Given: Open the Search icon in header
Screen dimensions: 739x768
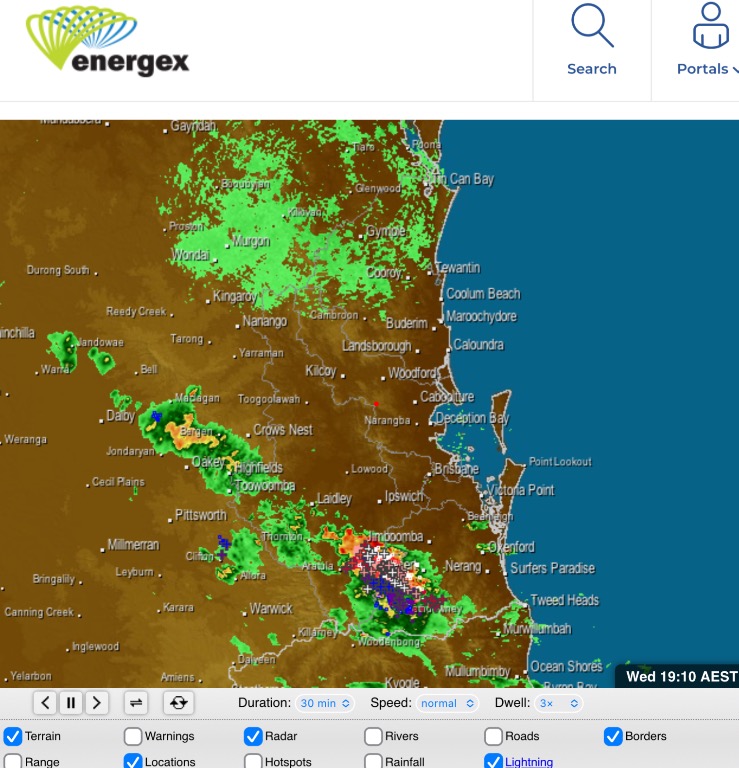Looking at the screenshot, I should 591,40.
